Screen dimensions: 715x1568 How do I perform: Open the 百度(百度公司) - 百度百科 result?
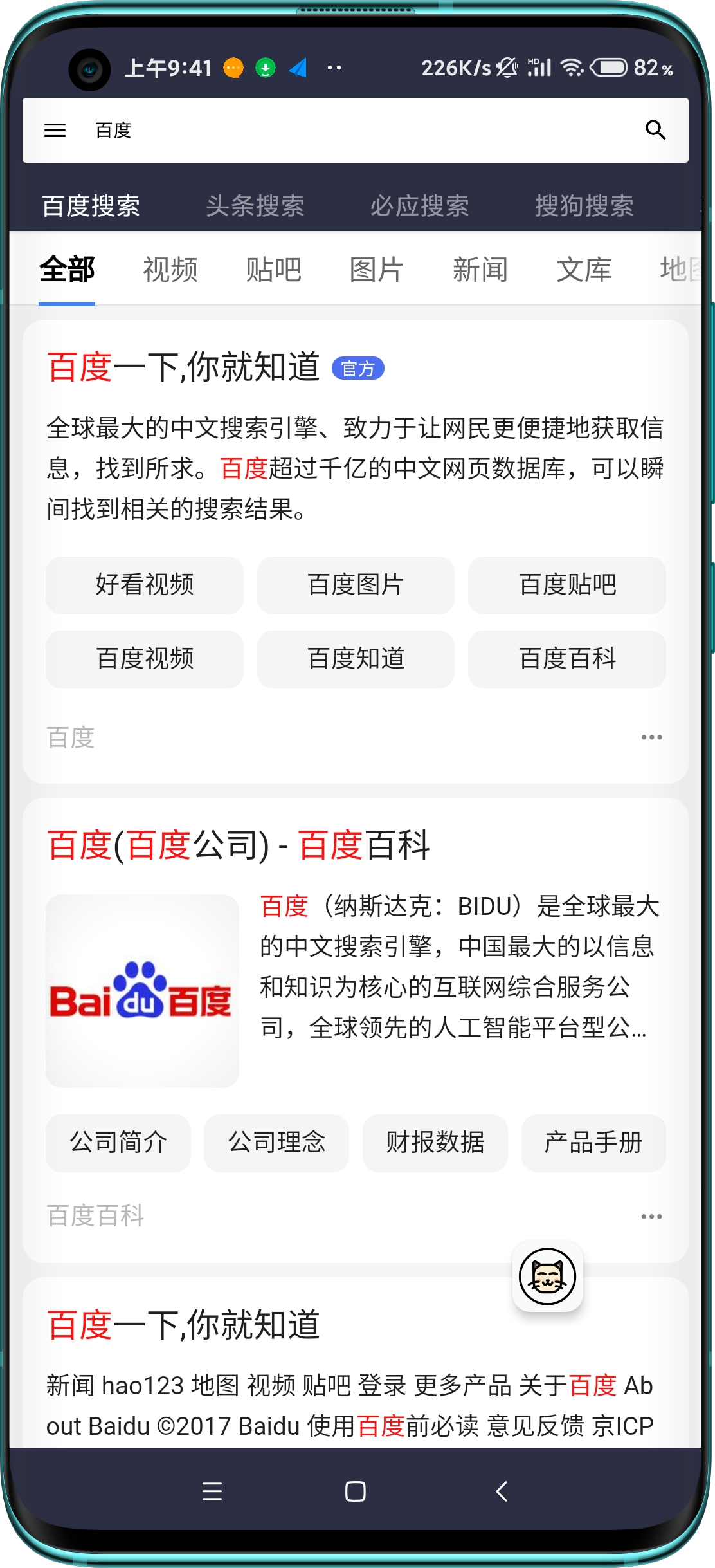click(239, 845)
